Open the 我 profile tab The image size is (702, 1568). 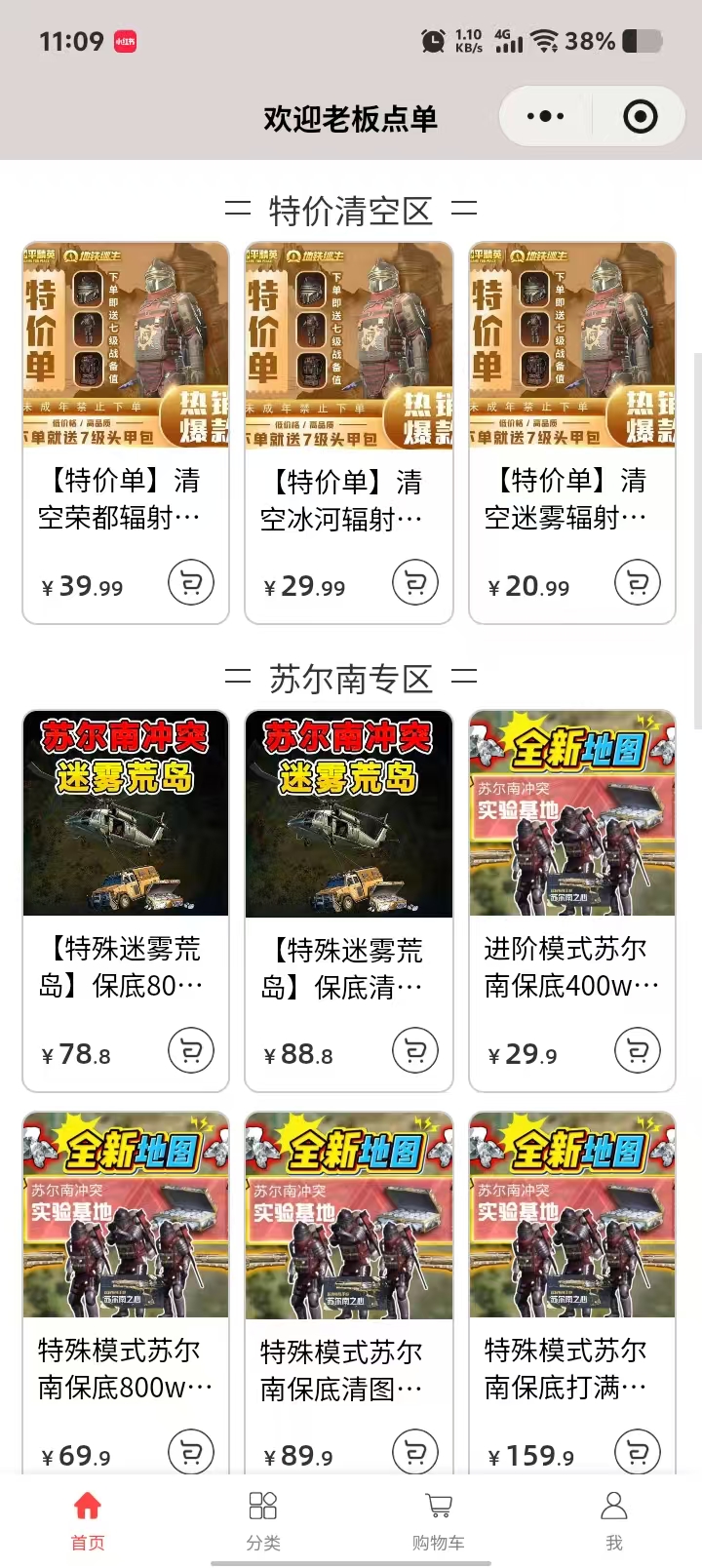tap(613, 1519)
